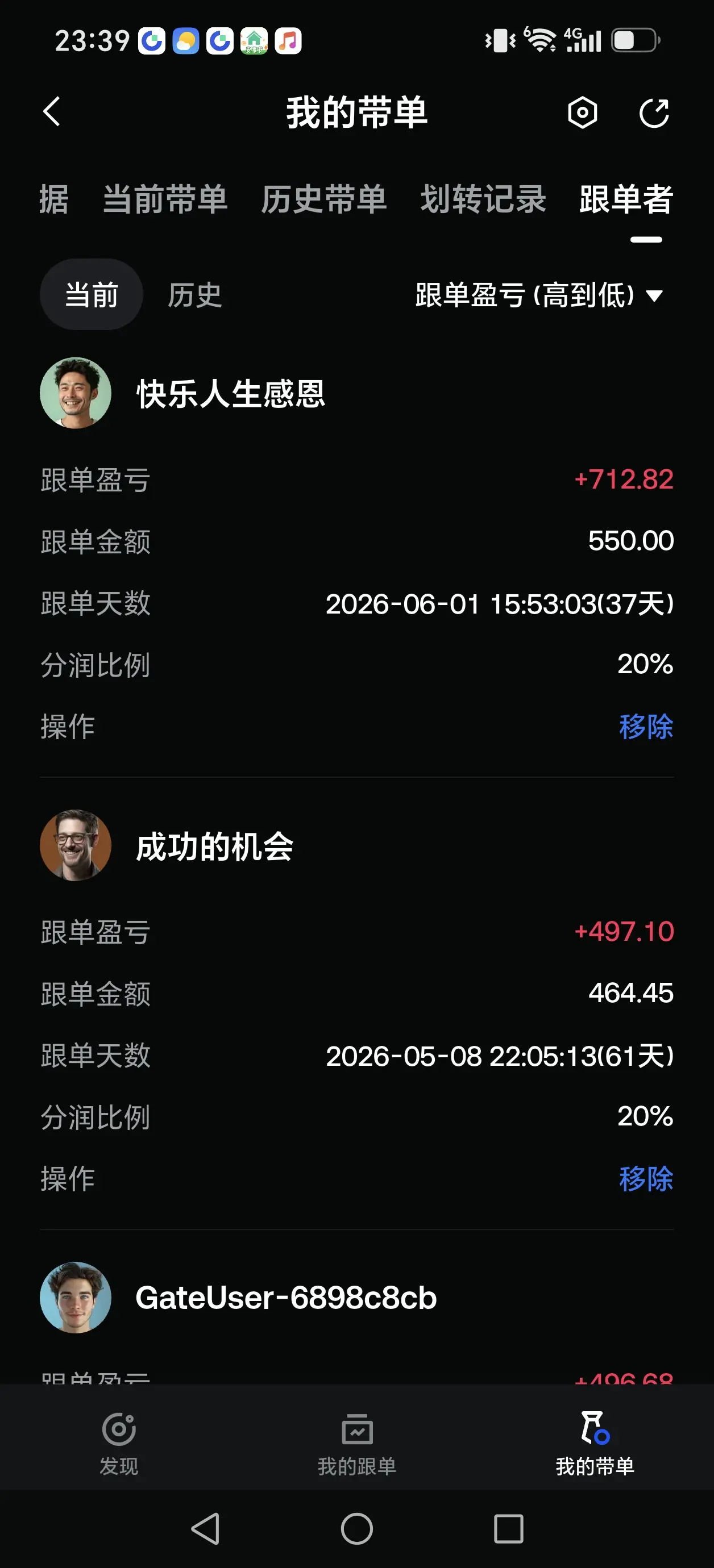
Task: Go to the 发现 bottom tab
Action: pos(119,1444)
